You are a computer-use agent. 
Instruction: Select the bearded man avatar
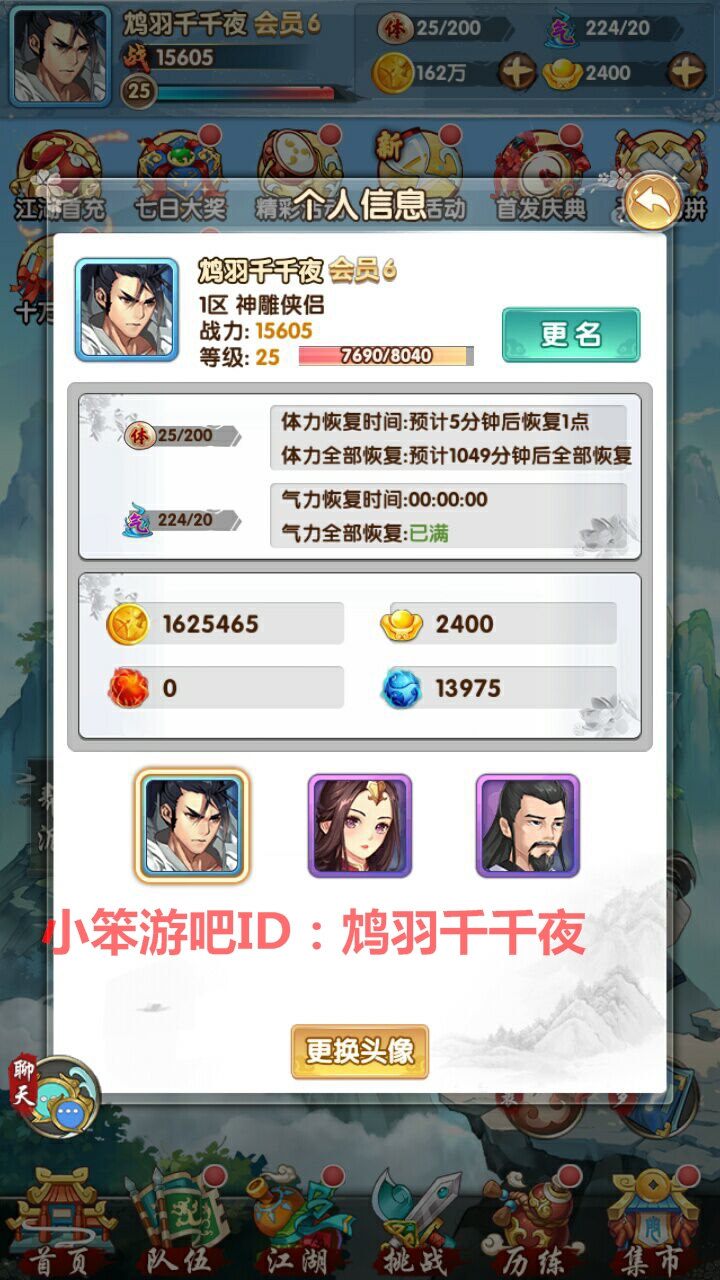[x=528, y=825]
